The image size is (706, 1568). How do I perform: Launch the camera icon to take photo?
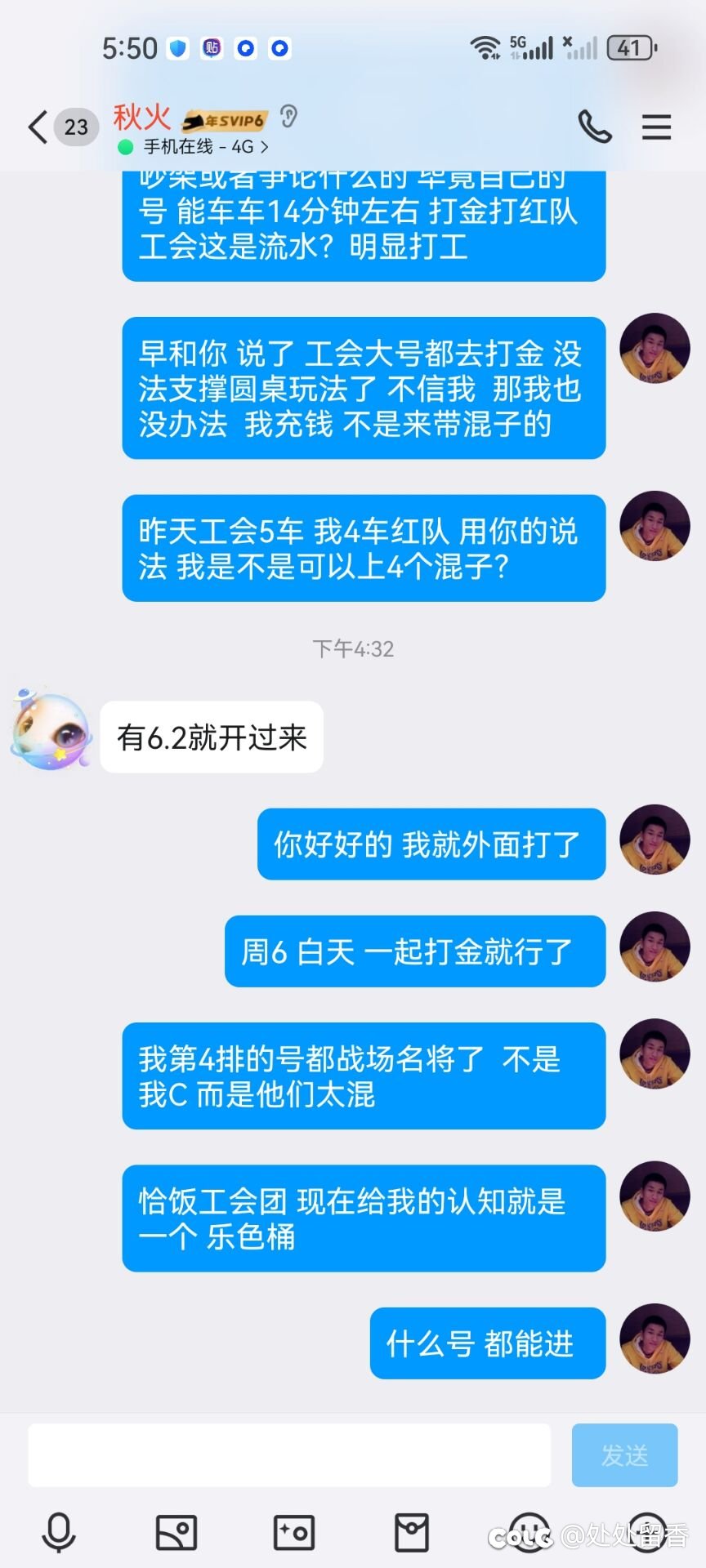tap(293, 1533)
